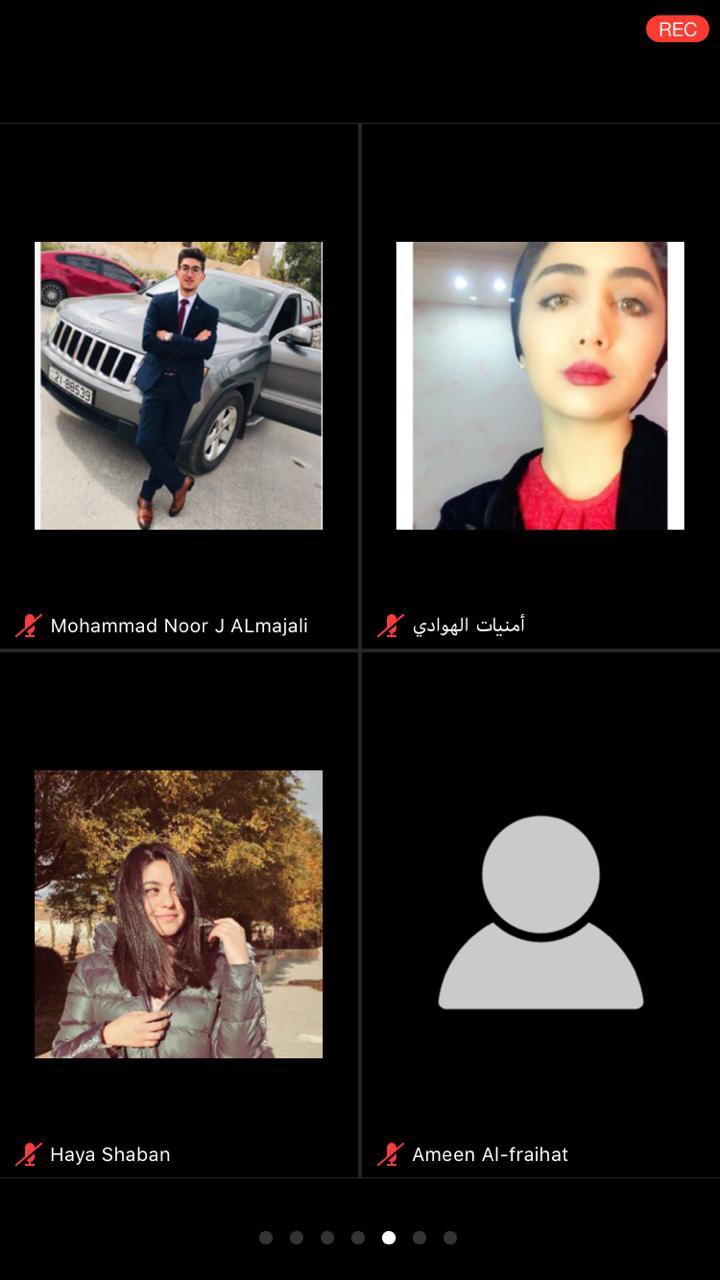Select the أمنيات الهوادي participant tile
Viewport: 720px width, 1280px height.
[x=540, y=386]
